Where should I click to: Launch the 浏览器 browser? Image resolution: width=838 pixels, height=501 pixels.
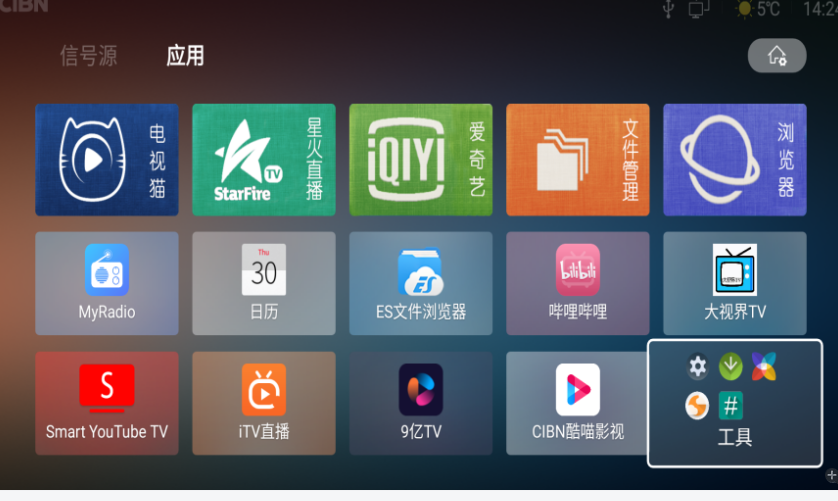[735, 160]
